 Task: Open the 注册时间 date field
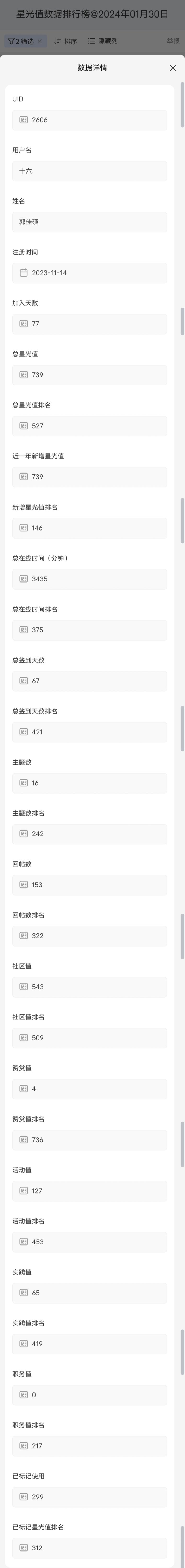[89, 273]
